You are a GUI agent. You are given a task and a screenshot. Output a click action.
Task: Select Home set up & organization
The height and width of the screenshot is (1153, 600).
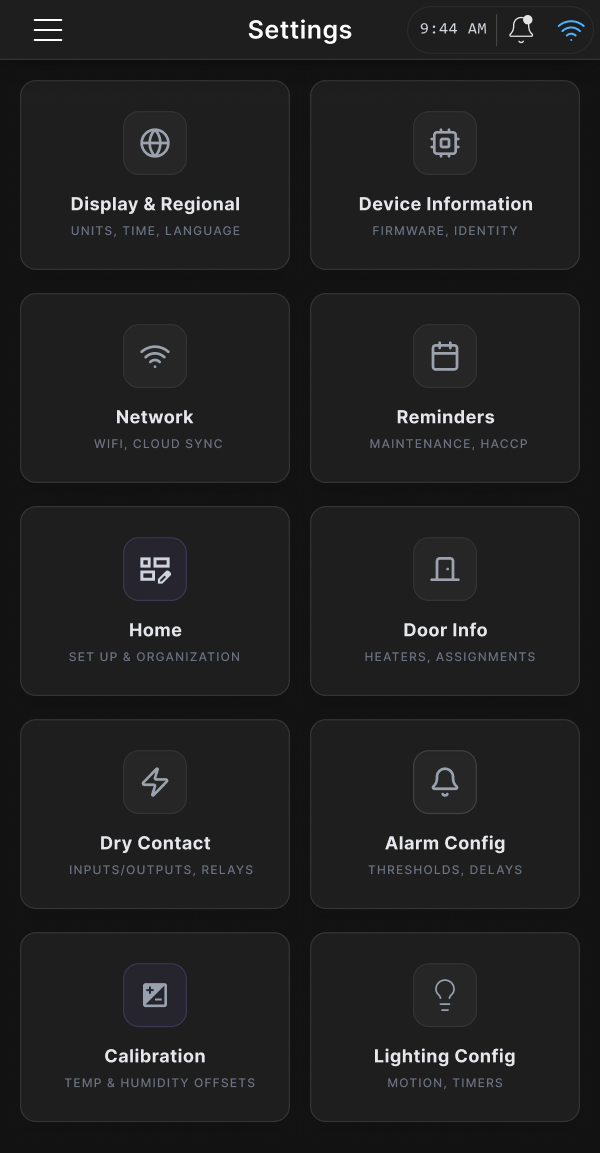click(x=155, y=601)
